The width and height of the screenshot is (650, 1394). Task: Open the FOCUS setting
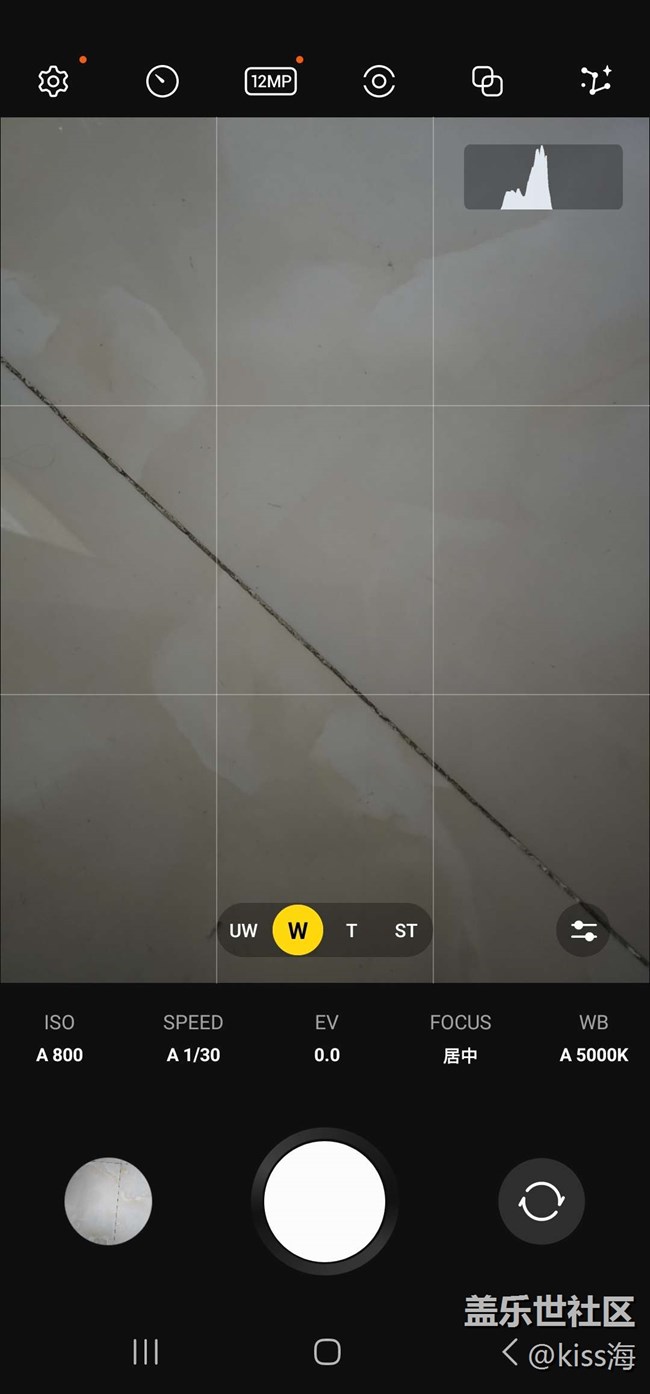pyautogui.click(x=460, y=1039)
